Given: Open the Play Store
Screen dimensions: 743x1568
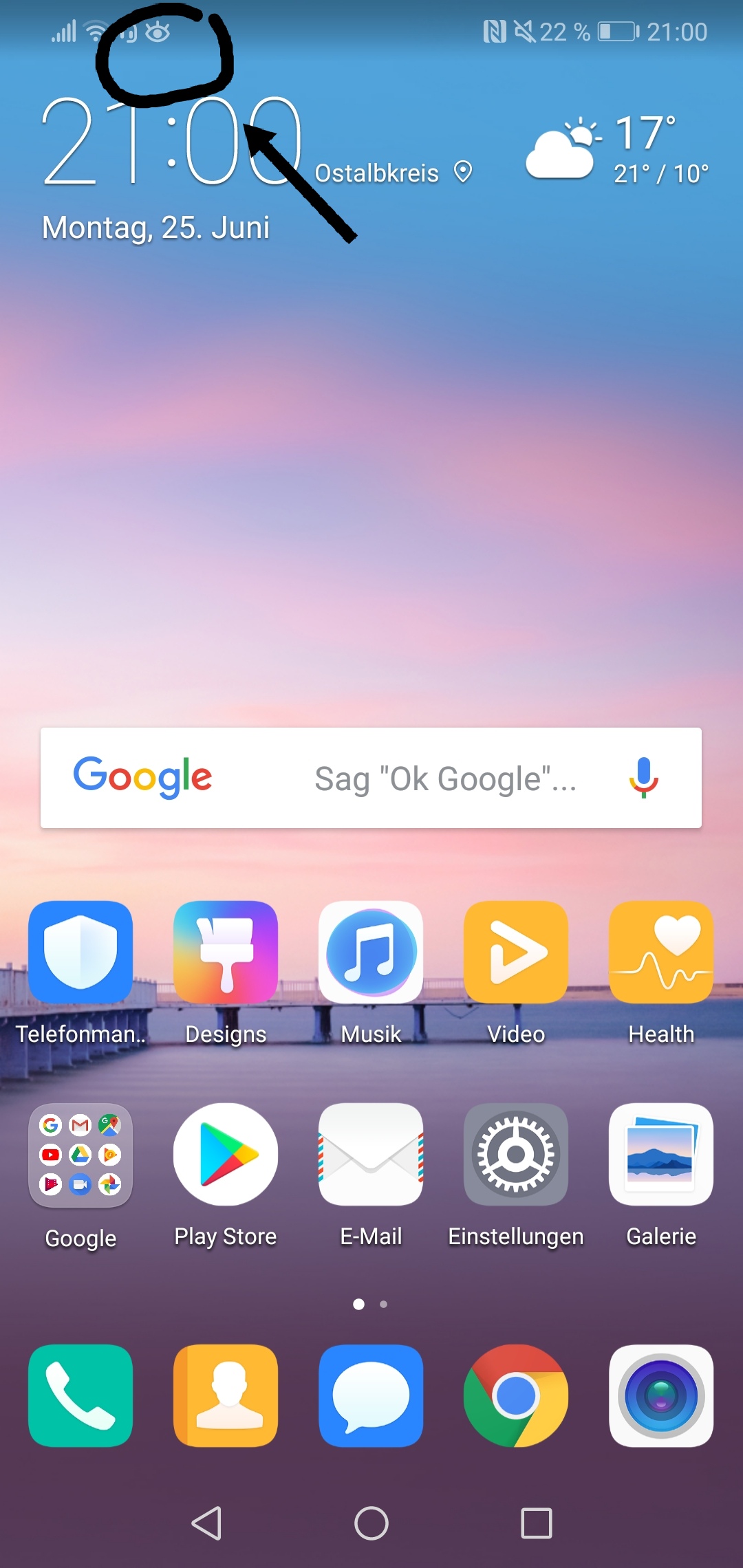Looking at the screenshot, I should point(226,1155).
